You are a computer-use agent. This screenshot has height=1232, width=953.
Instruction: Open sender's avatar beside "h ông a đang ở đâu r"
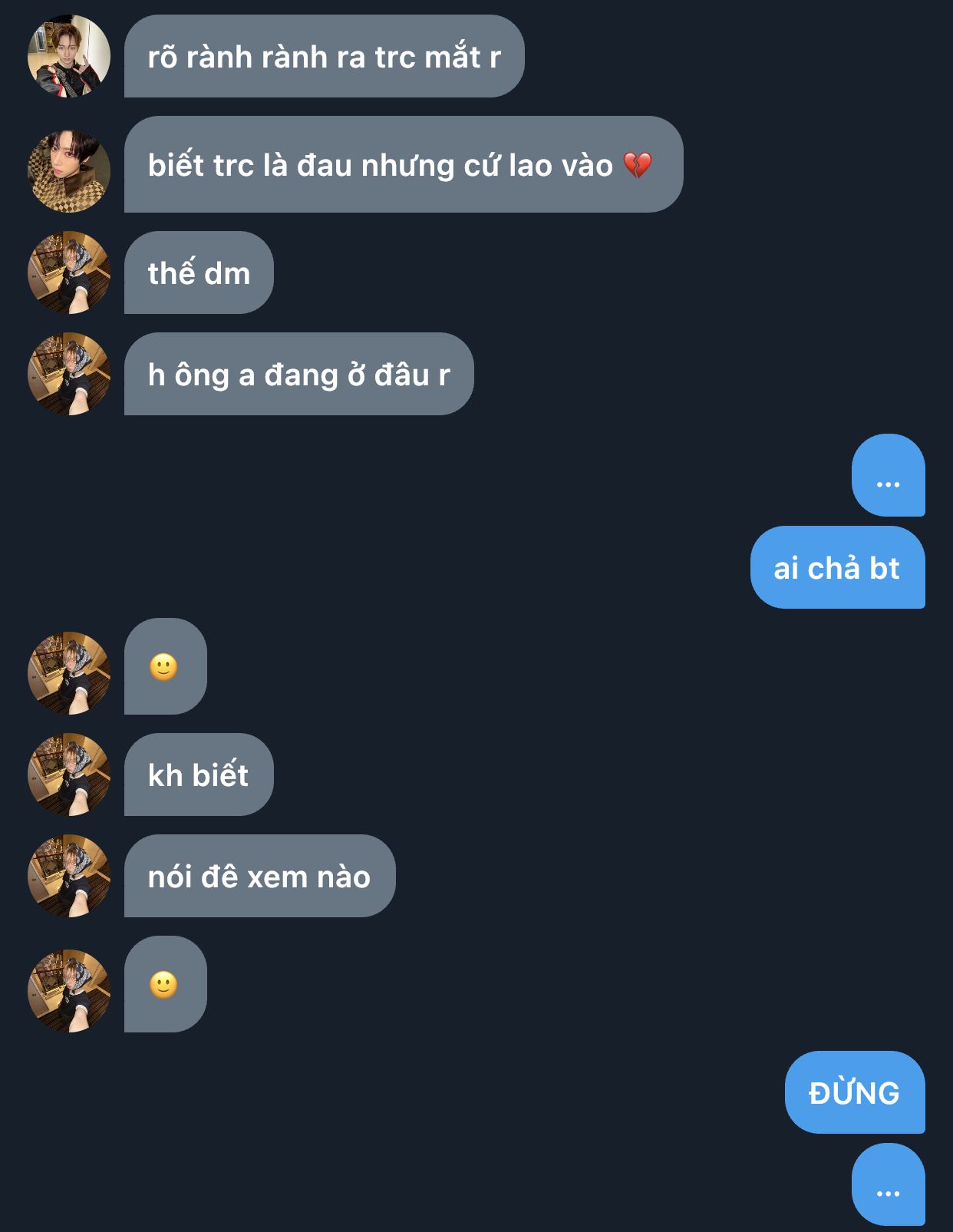point(69,374)
